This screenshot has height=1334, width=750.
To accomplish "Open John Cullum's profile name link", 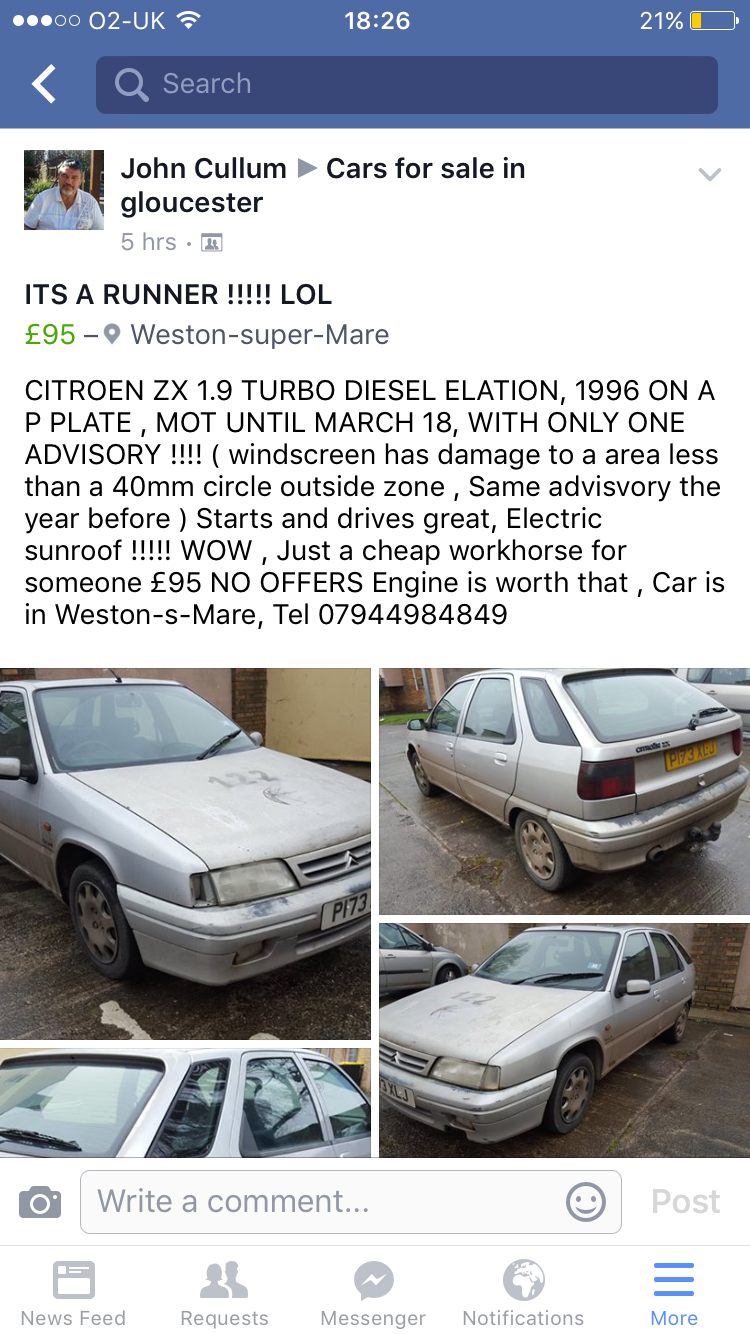I will 204,168.
